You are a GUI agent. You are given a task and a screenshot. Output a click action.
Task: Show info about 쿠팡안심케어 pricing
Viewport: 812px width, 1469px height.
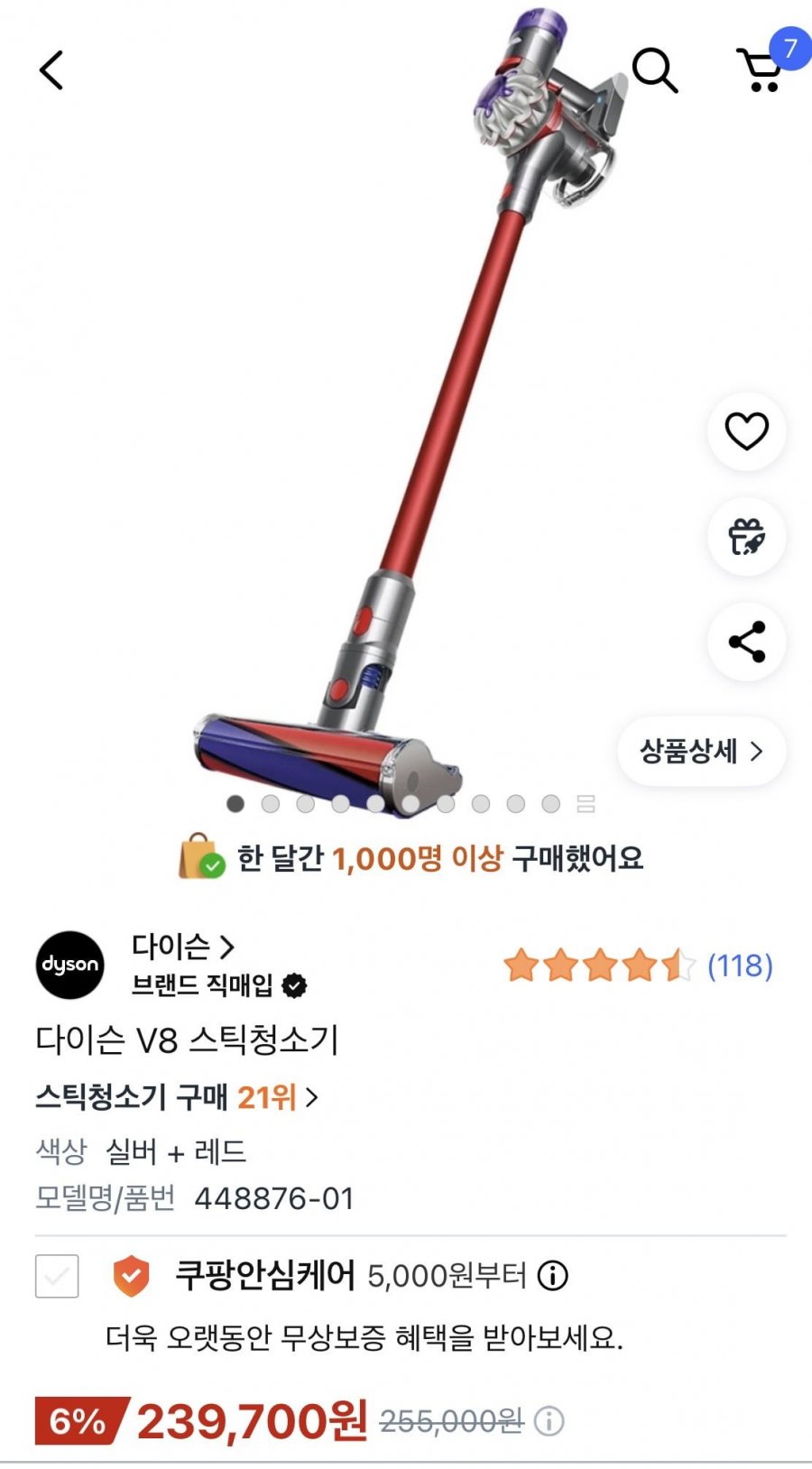pyautogui.click(x=552, y=1276)
